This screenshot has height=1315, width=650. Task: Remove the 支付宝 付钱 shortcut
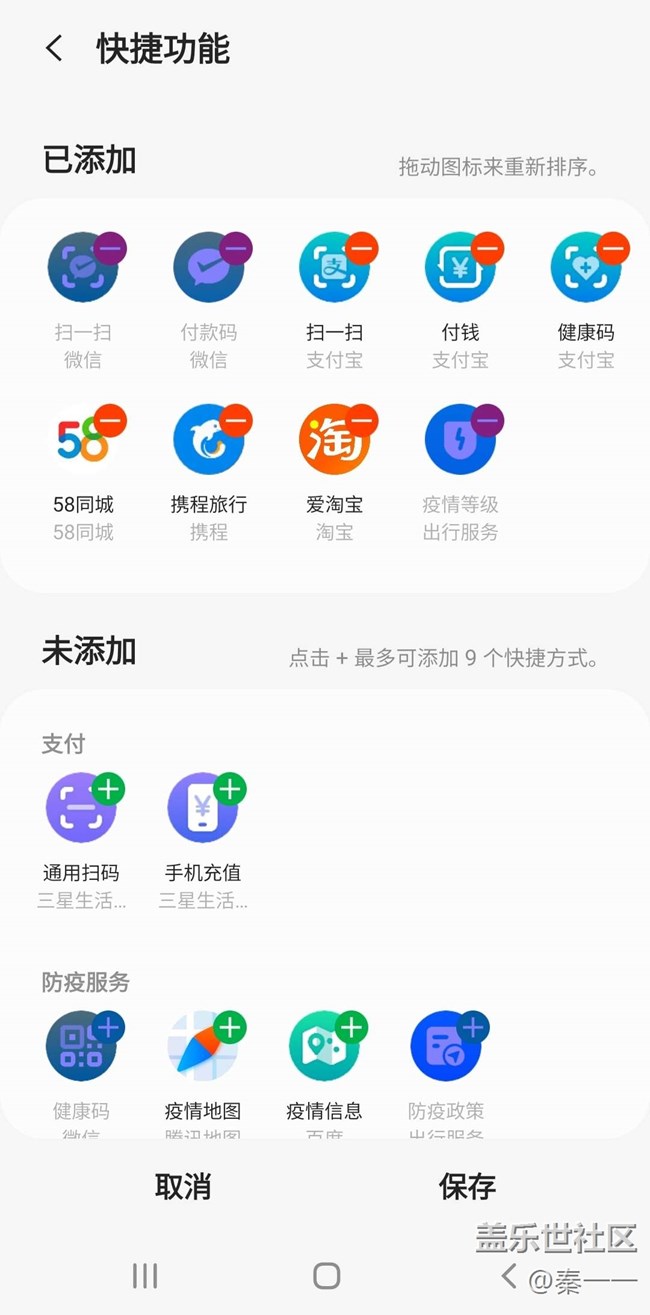click(x=488, y=248)
